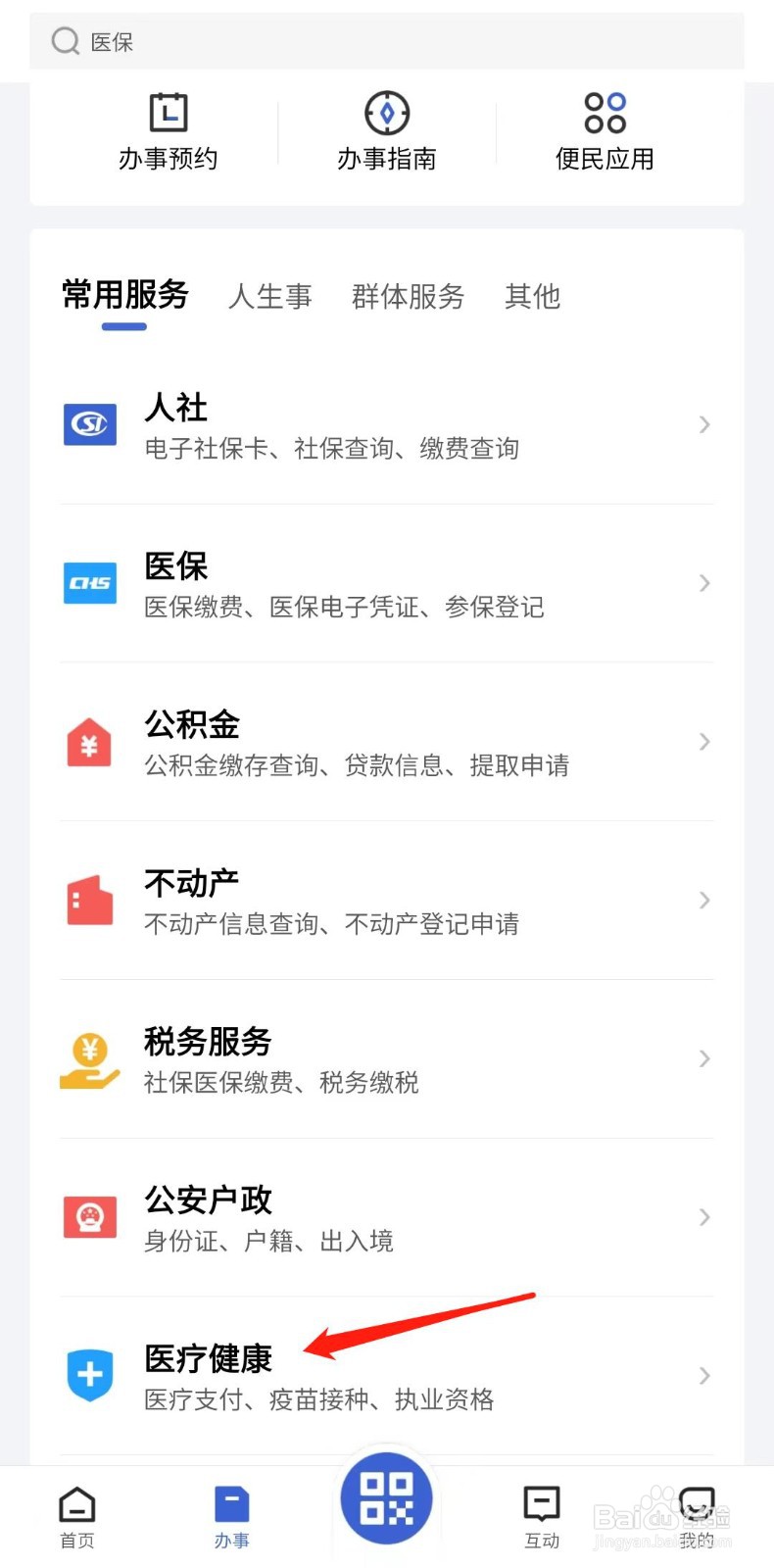Tap the 医保 search box
The width and height of the screenshot is (774, 1568).
tap(386, 41)
